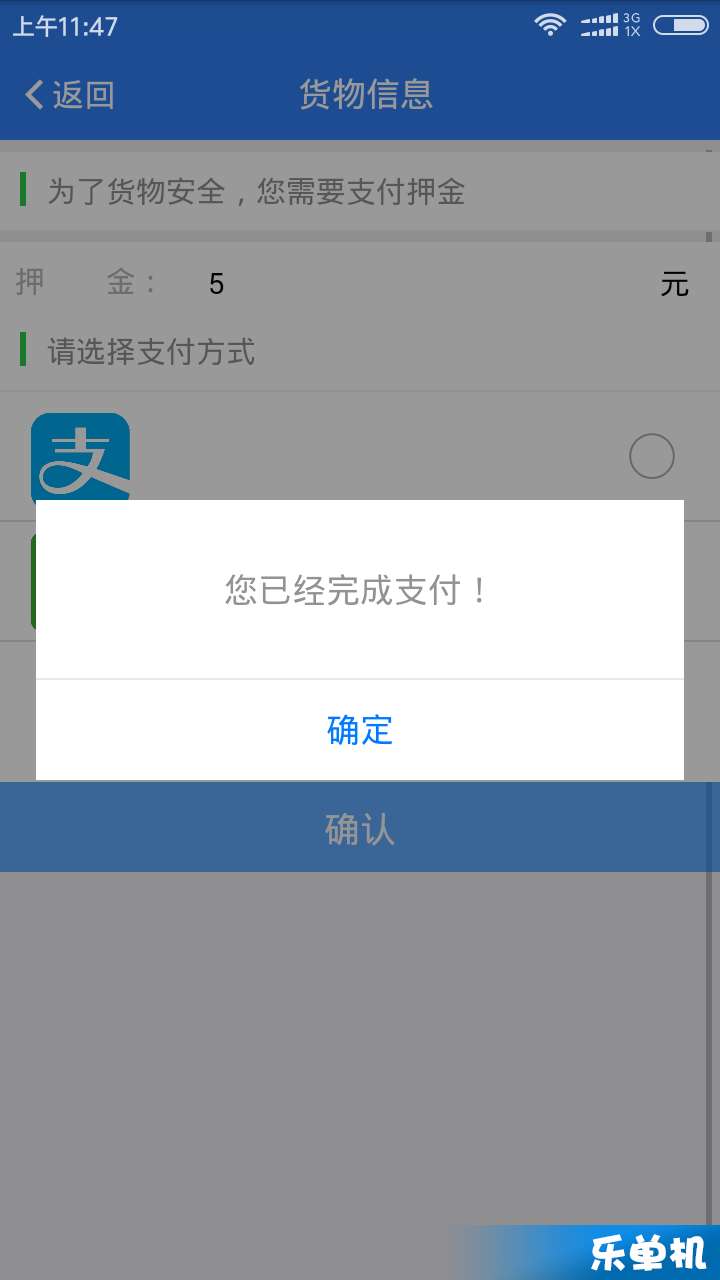Tap 确定 to dismiss the payment dialog

tap(360, 730)
